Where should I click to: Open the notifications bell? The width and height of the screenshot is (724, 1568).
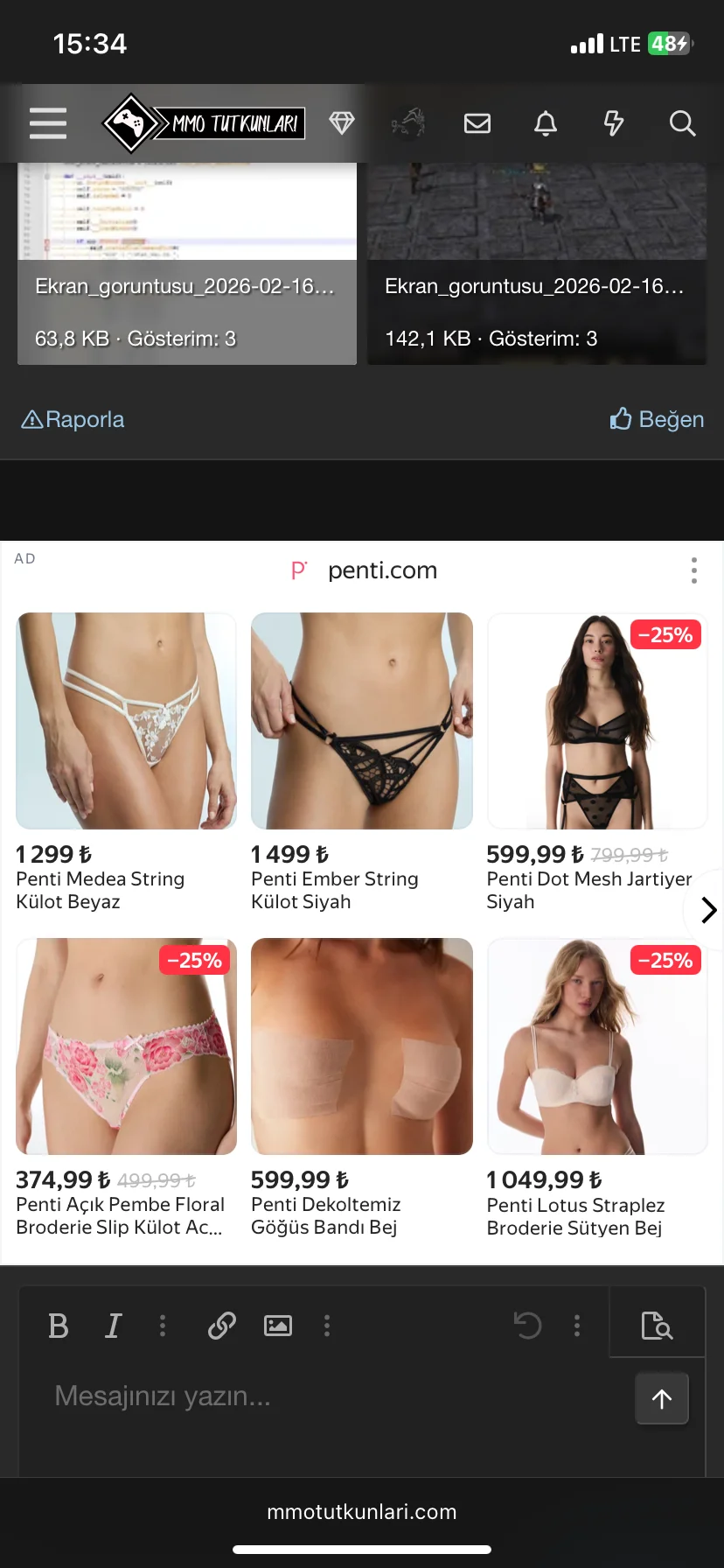(546, 123)
